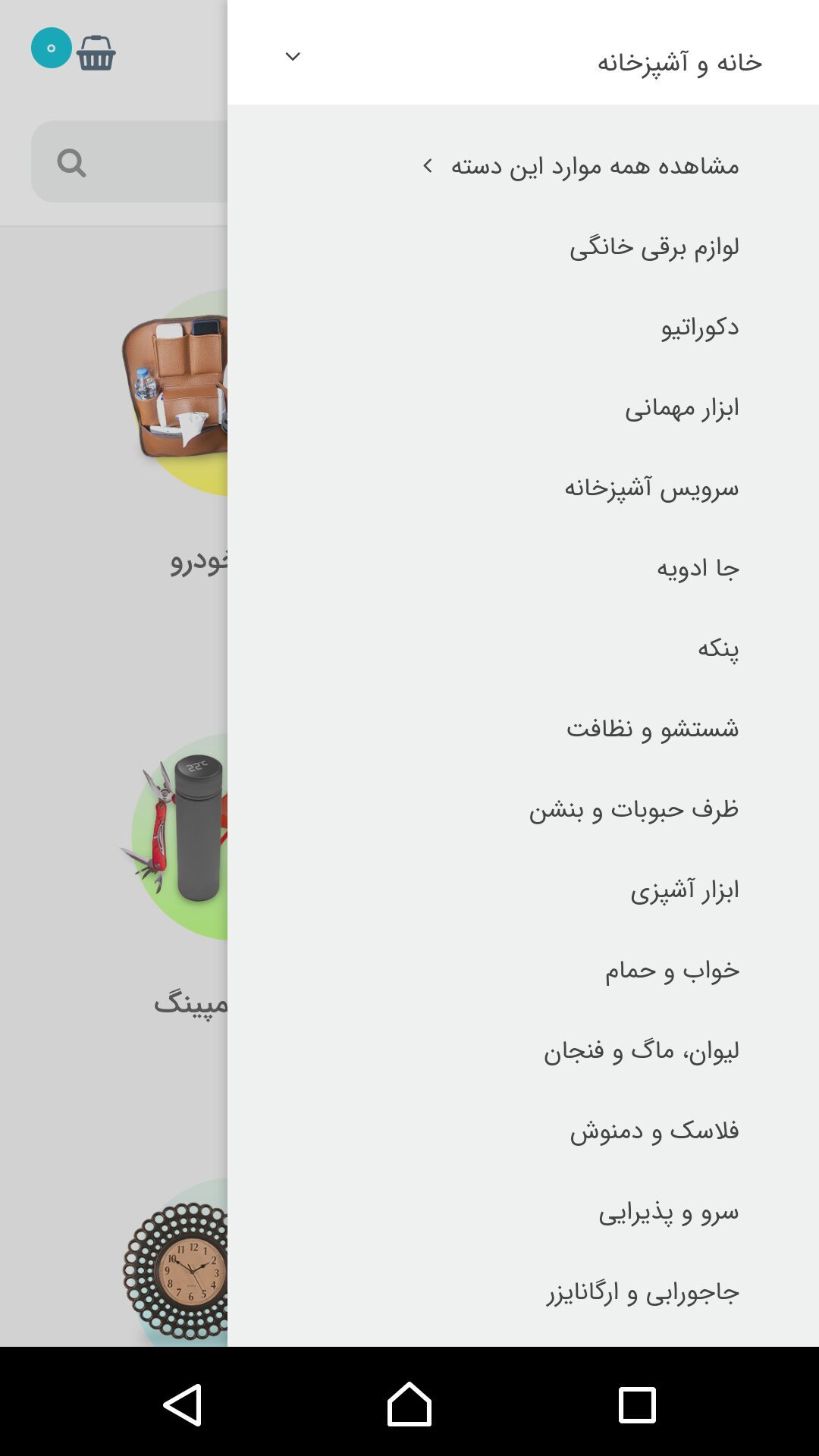
Task: Open لوازم برقی خانگی subcategory
Action: point(654,247)
